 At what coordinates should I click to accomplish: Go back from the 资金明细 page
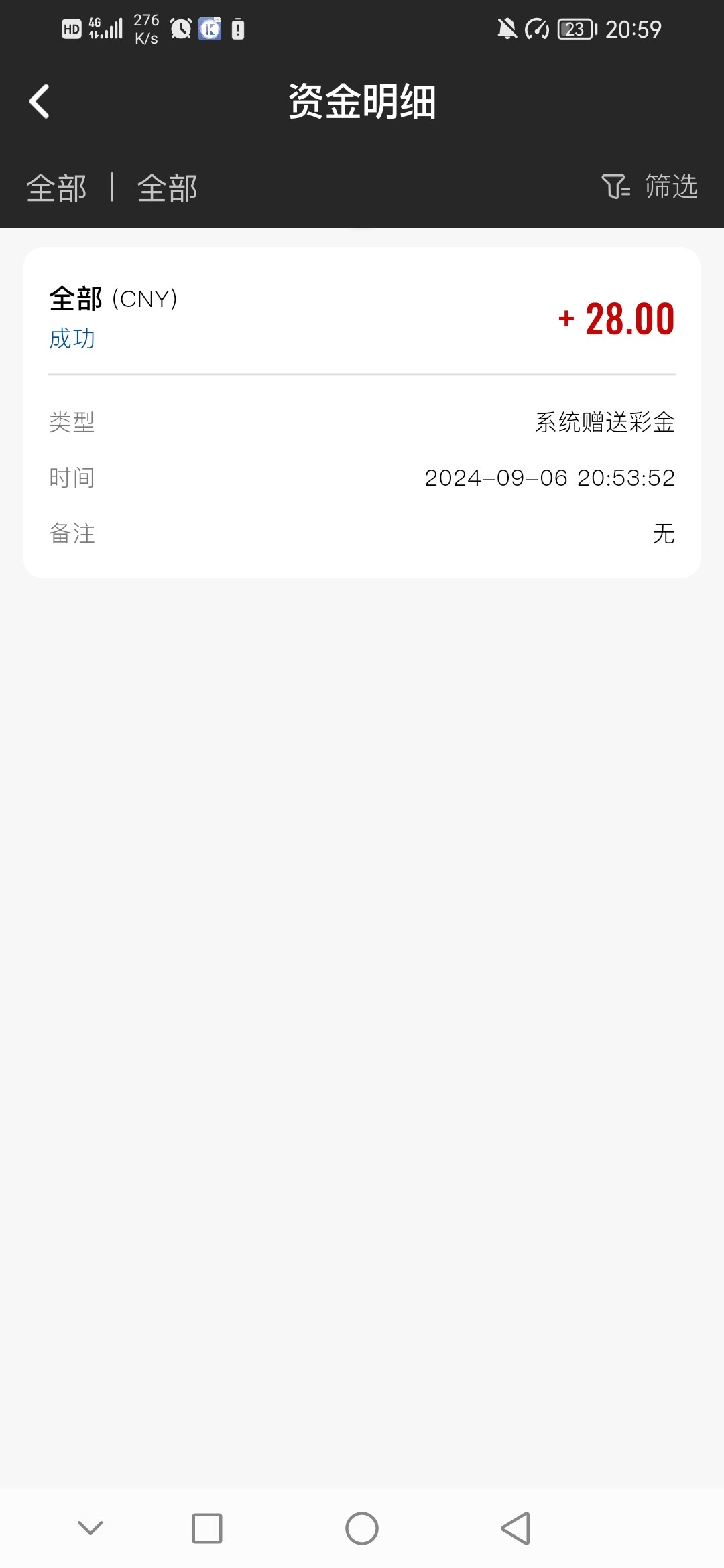tap(40, 102)
